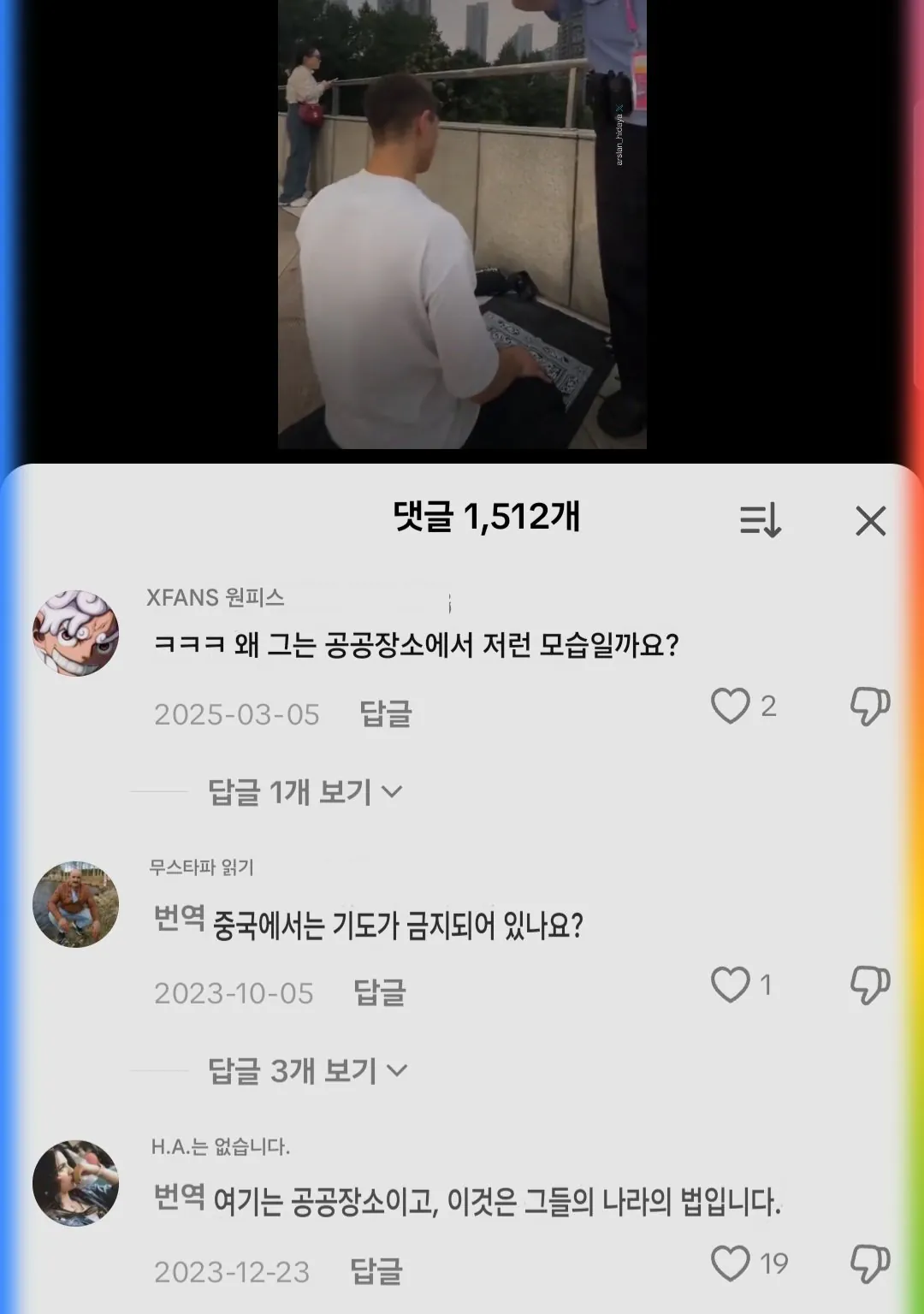924x1314 pixels.
Task: Reply to the XFANS 원피스 comment
Action: (x=386, y=713)
